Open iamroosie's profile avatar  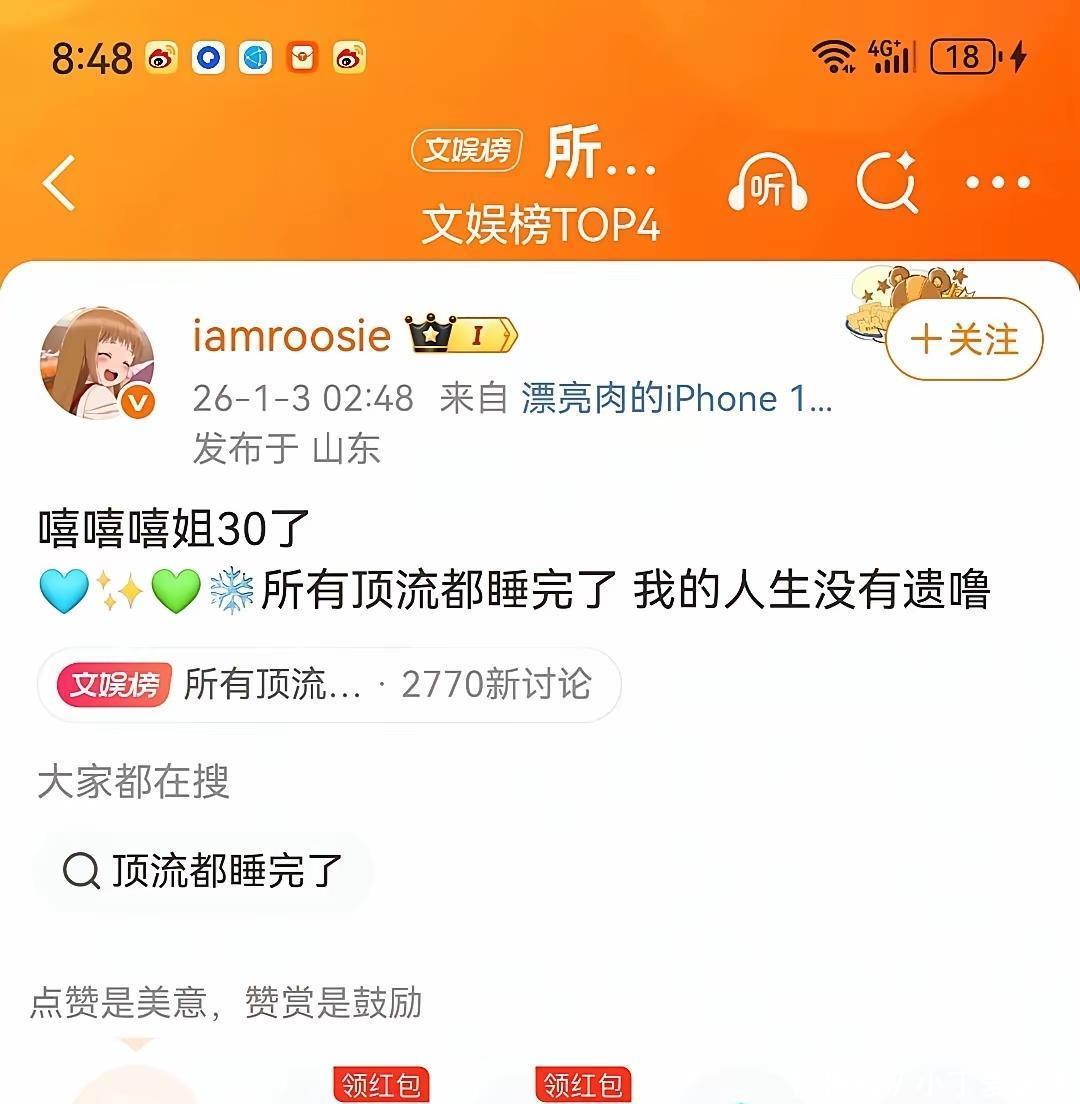click(98, 363)
